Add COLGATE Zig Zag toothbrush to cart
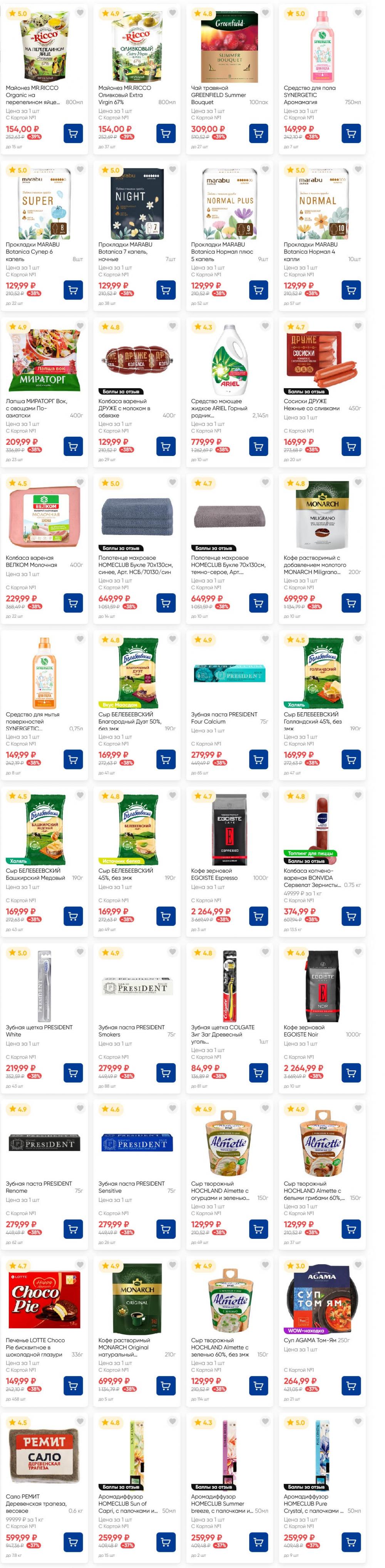Image resolution: width=385 pixels, height=1568 pixels. (258, 1072)
